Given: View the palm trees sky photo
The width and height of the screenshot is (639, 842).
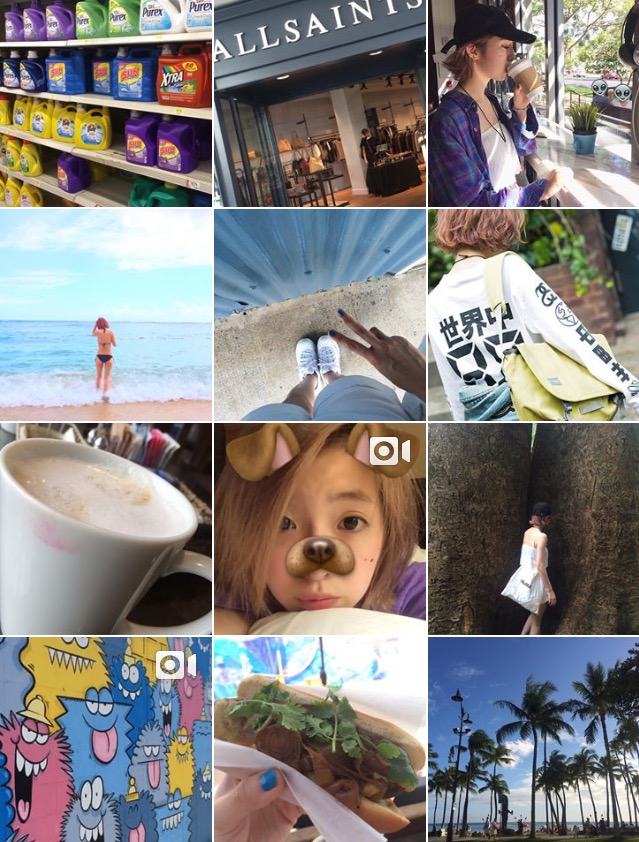Looking at the screenshot, I should point(533,740).
